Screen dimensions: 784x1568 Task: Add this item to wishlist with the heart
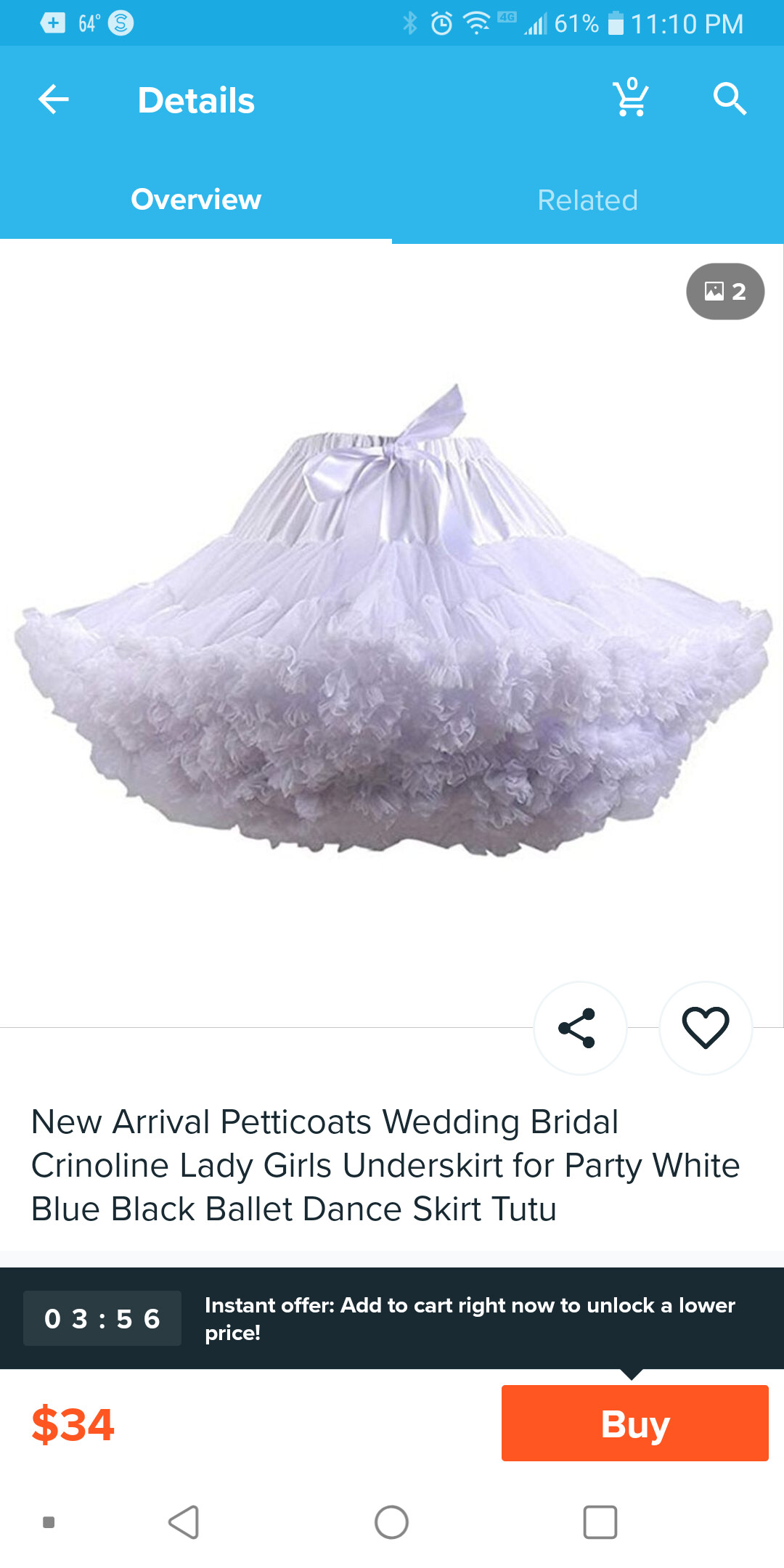[705, 1028]
